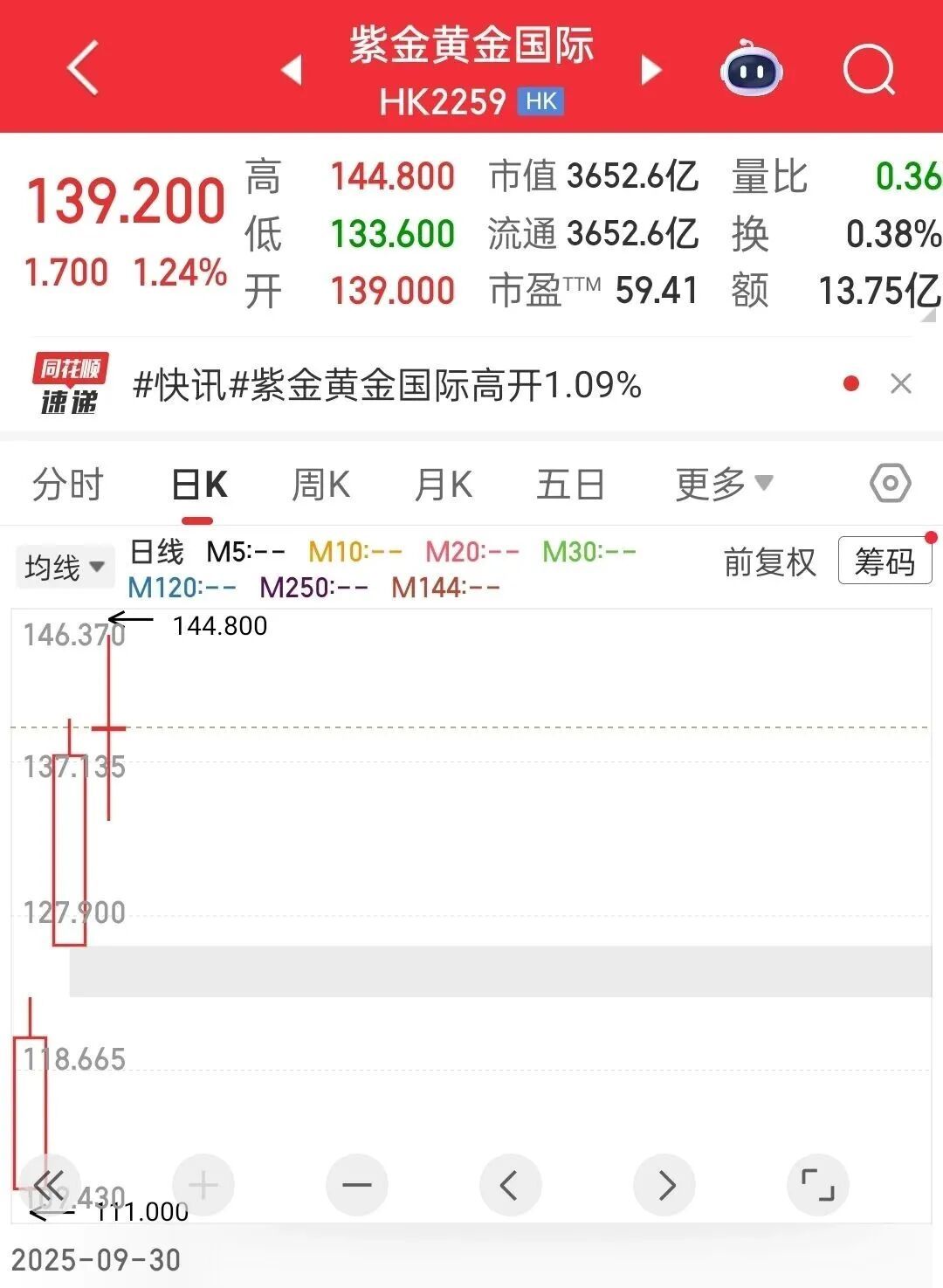The height and width of the screenshot is (1288, 943).
Task: Switch to the 月K chart tab
Action: coord(443,485)
